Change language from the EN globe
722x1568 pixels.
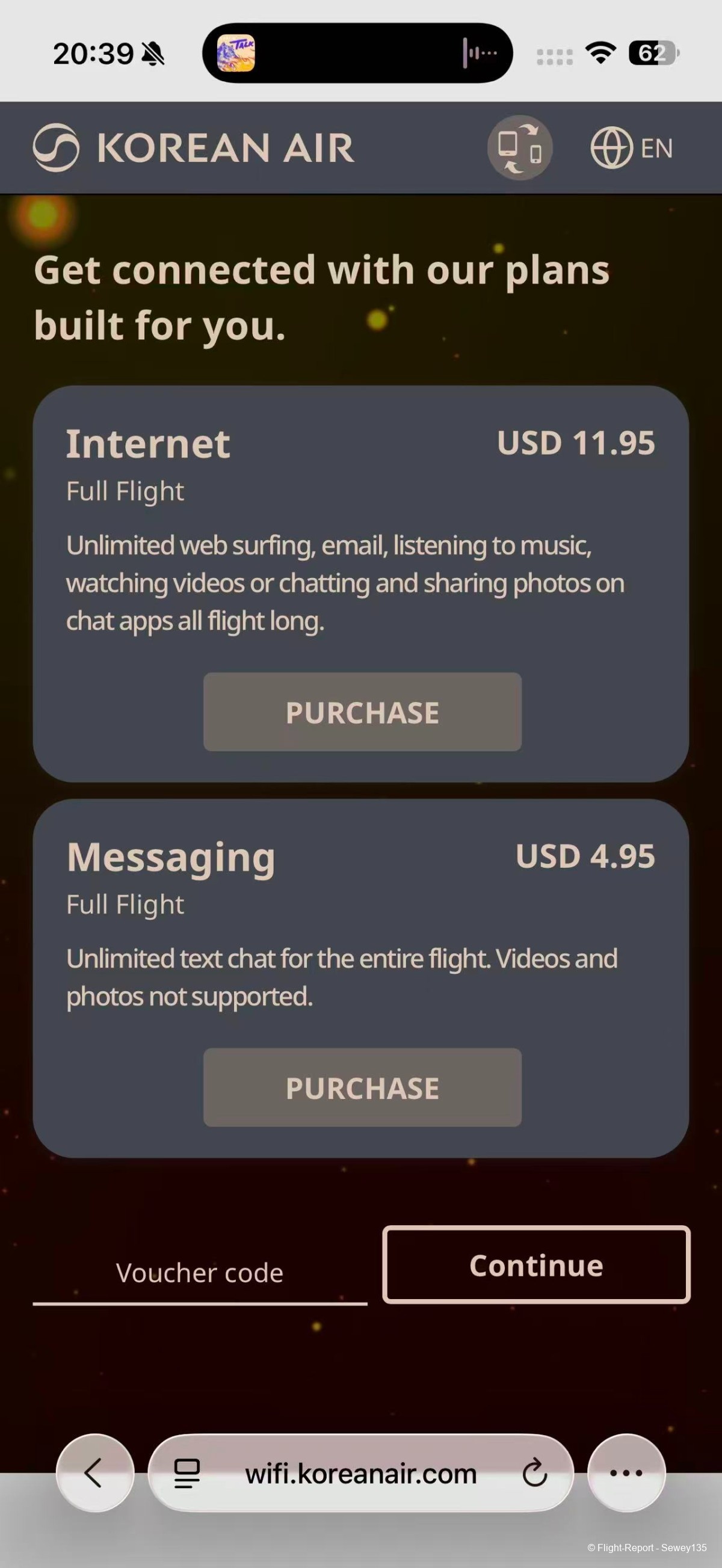coord(631,148)
